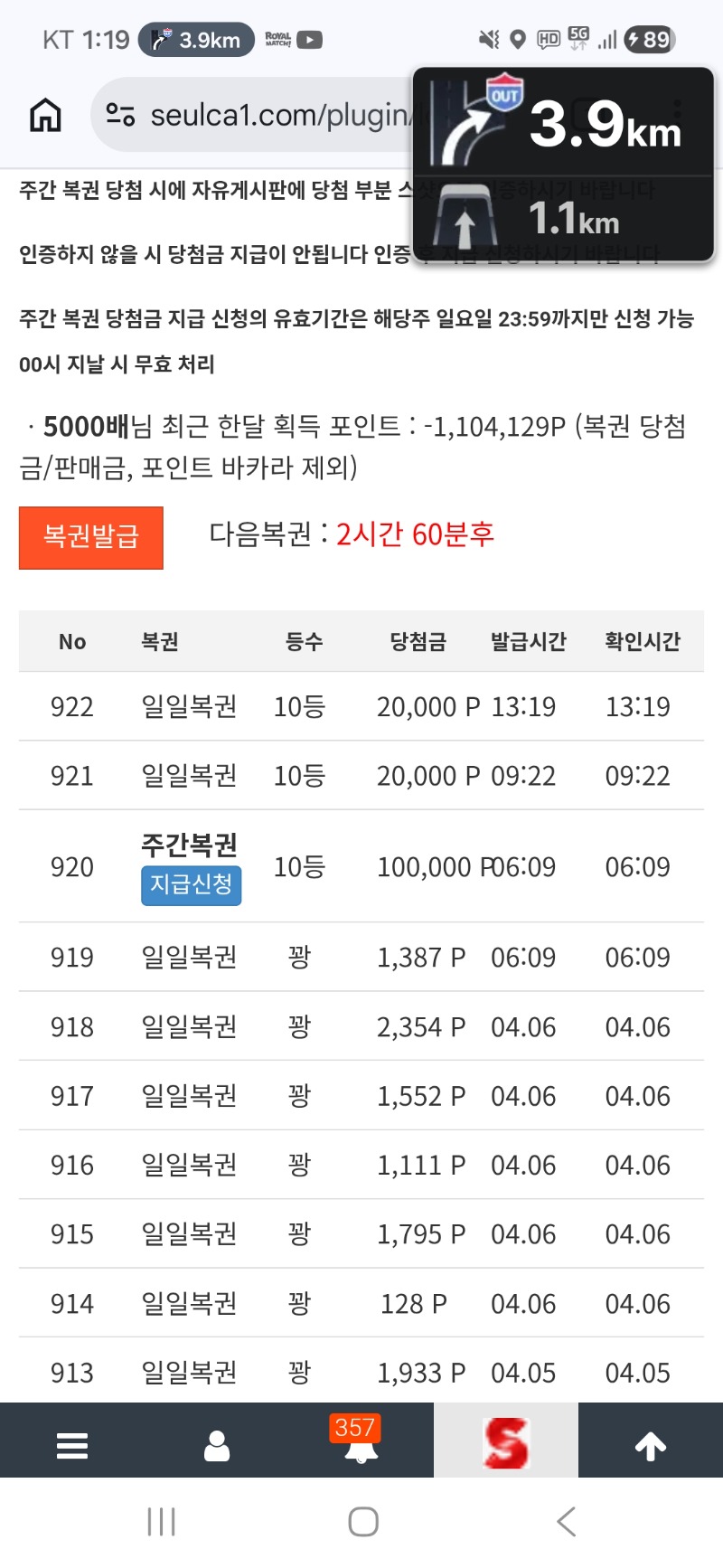Open the floating navigation directions overlay
The width and height of the screenshot is (723, 1568).
coord(564,165)
